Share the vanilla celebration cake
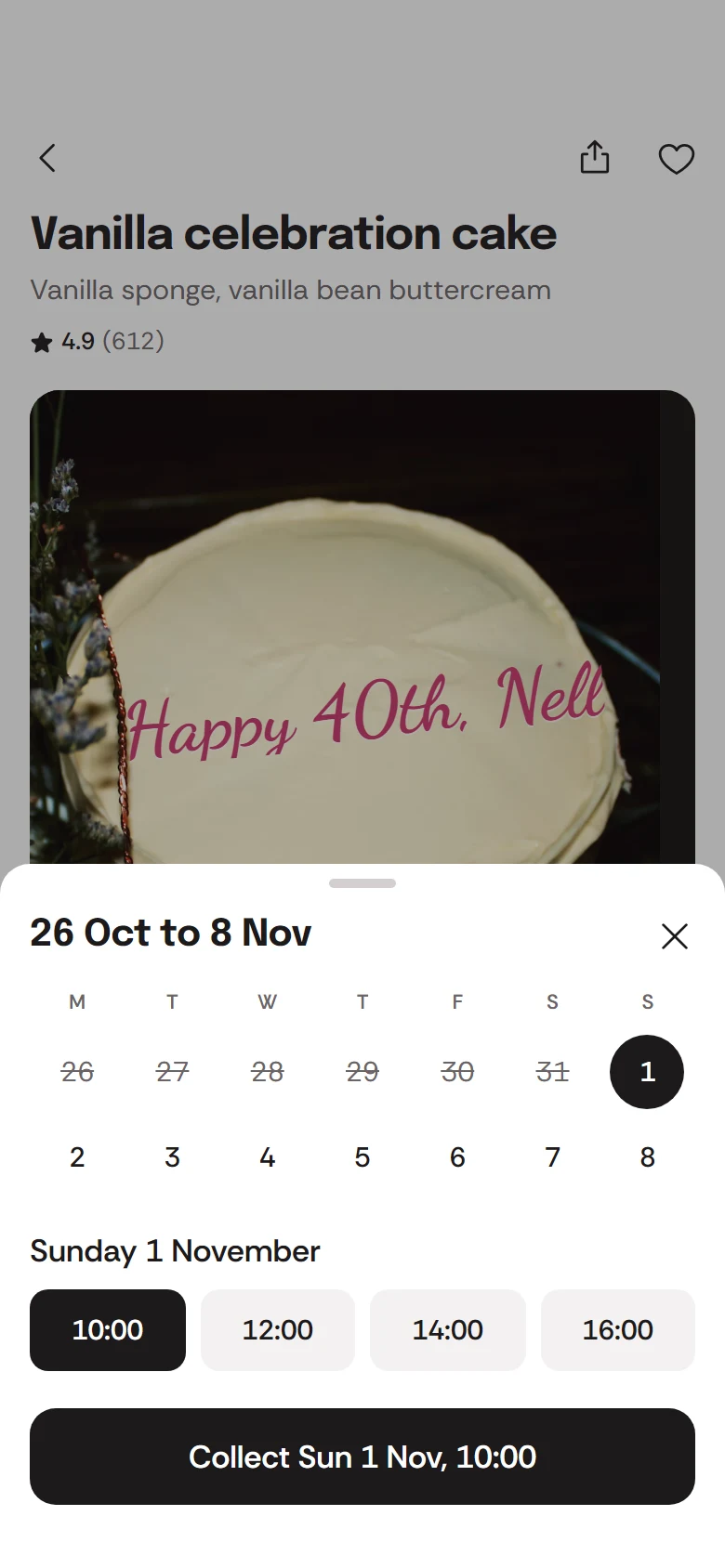 pos(595,158)
